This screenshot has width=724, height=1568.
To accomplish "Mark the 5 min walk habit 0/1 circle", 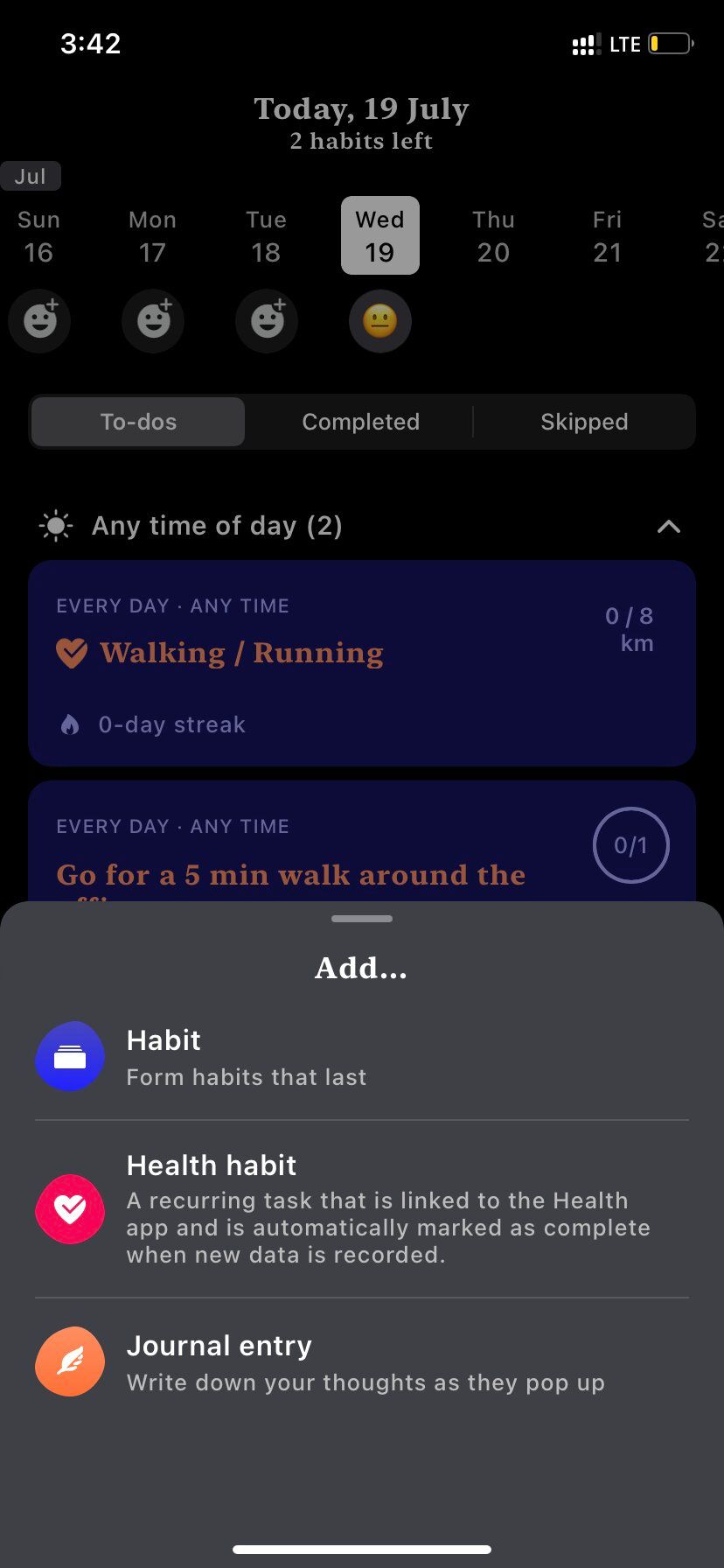I will 630,845.
